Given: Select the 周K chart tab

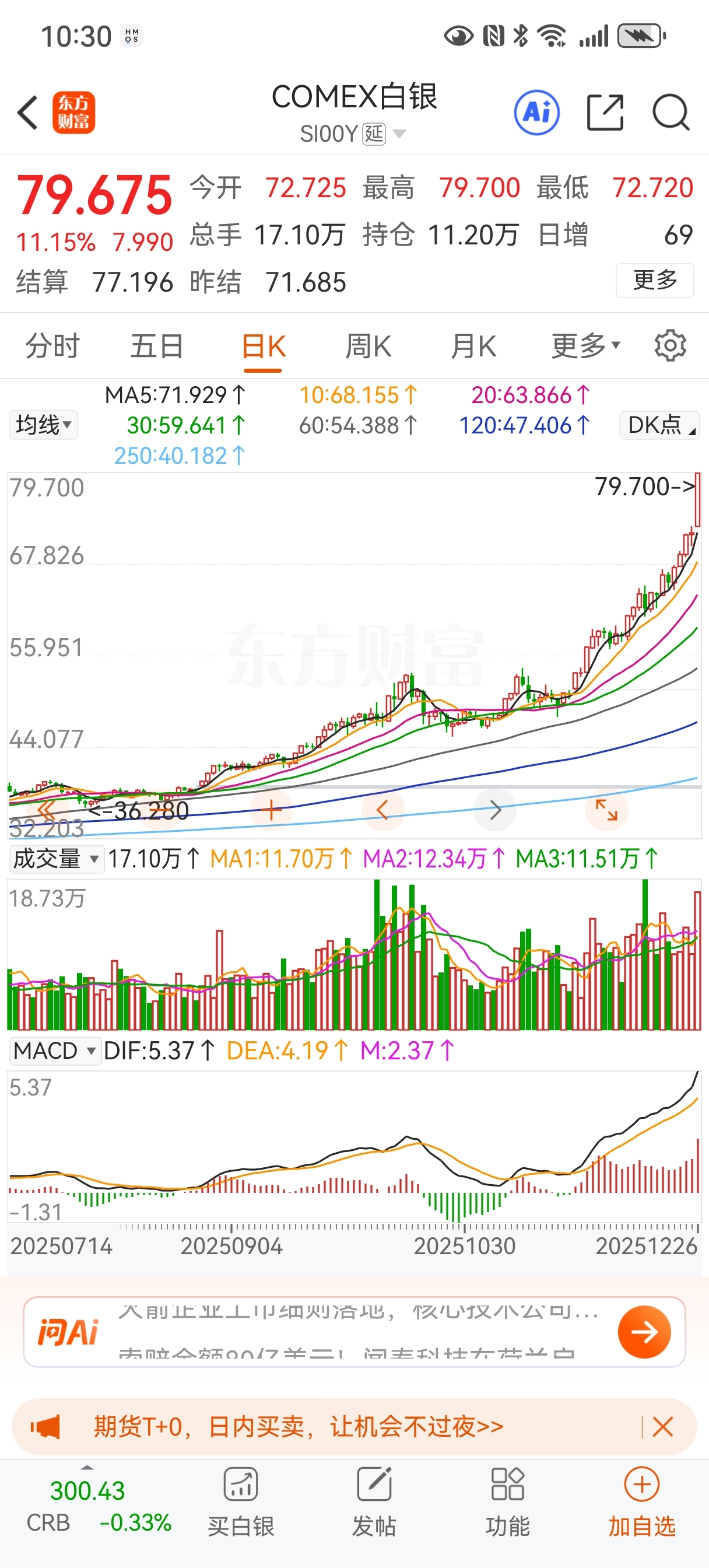Looking at the screenshot, I should pos(368,346).
